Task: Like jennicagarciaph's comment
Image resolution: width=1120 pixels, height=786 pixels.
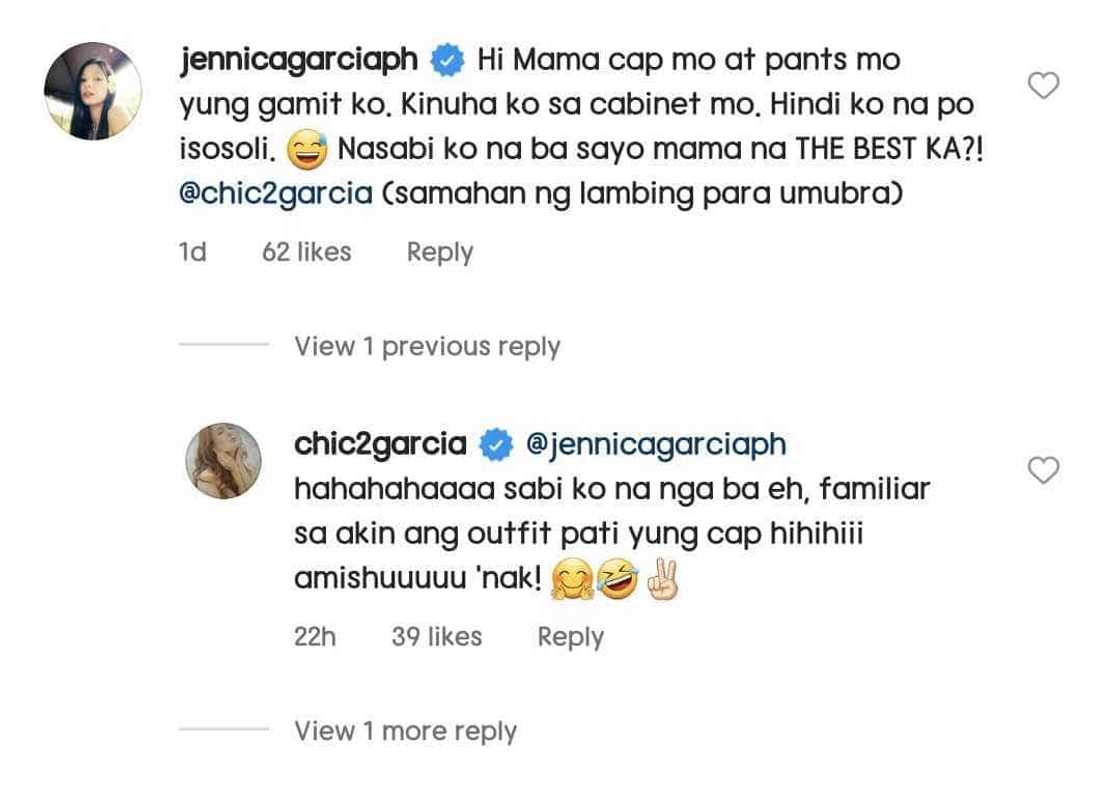Action: point(1043,87)
